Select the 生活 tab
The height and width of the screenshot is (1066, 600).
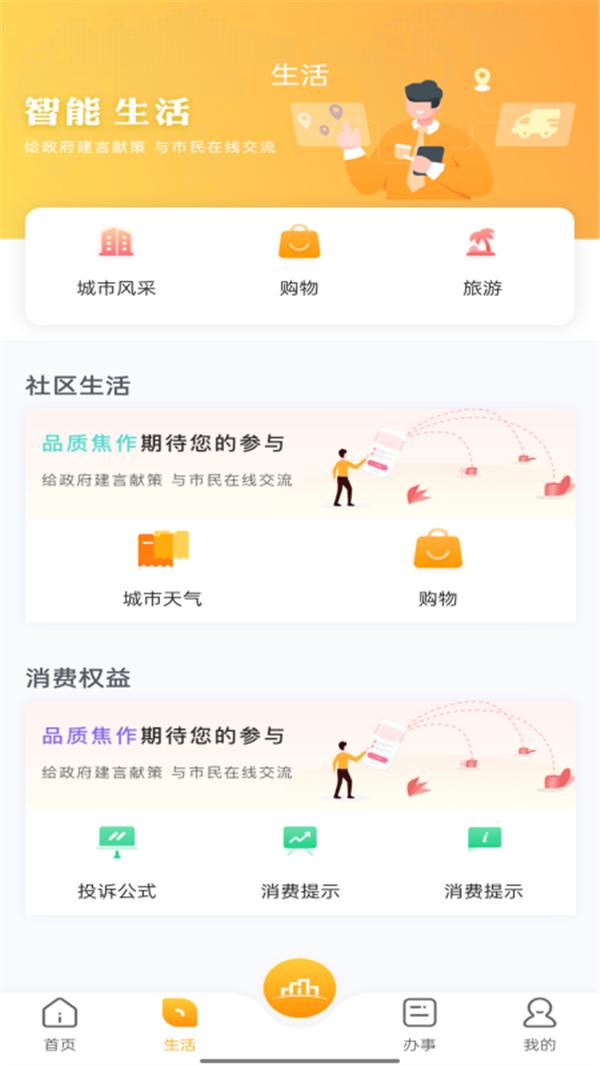point(179,1025)
